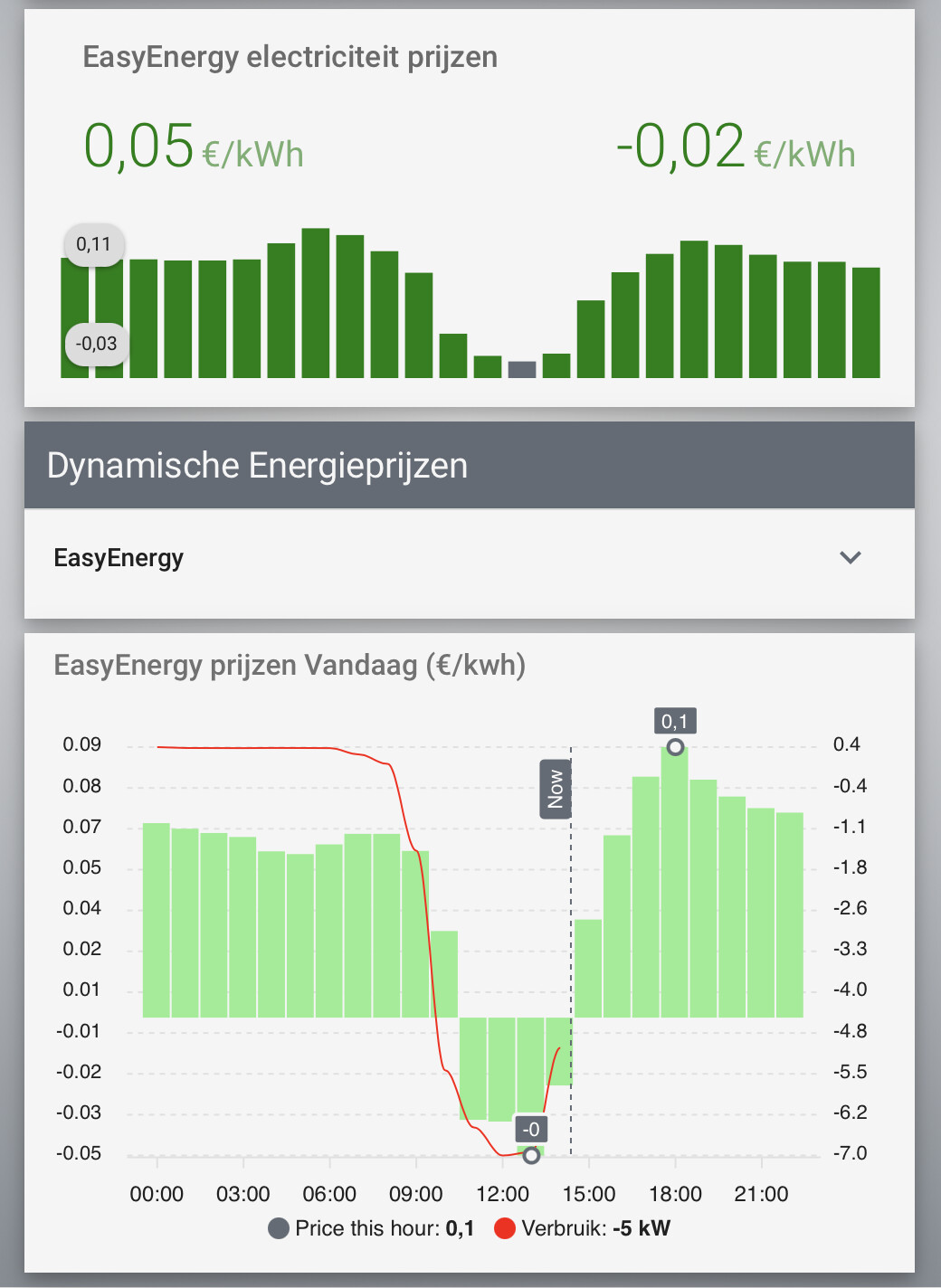Click the -0,03 price badge on the bar chart
This screenshot has height=1288, width=941.
click(x=95, y=344)
